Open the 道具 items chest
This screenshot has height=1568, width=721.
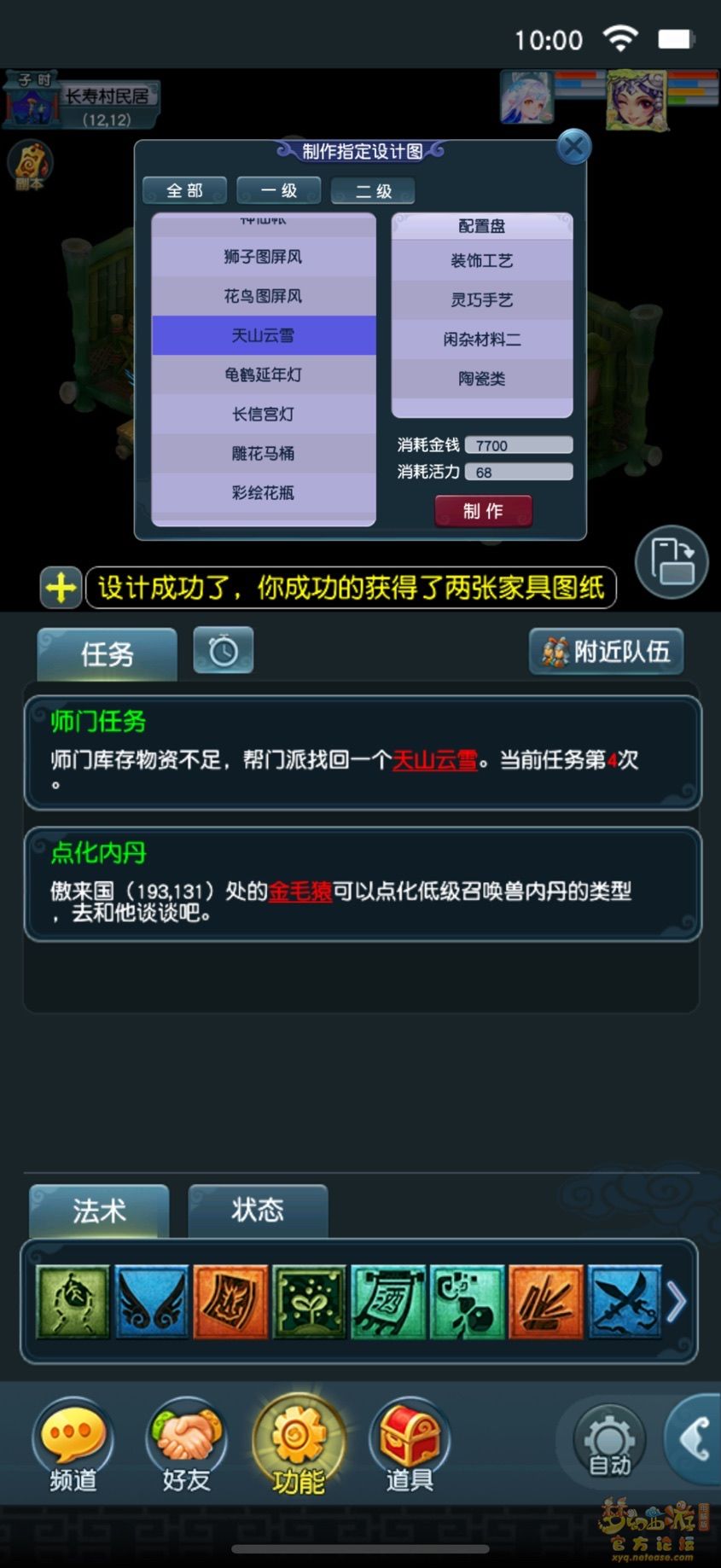coord(410,1445)
